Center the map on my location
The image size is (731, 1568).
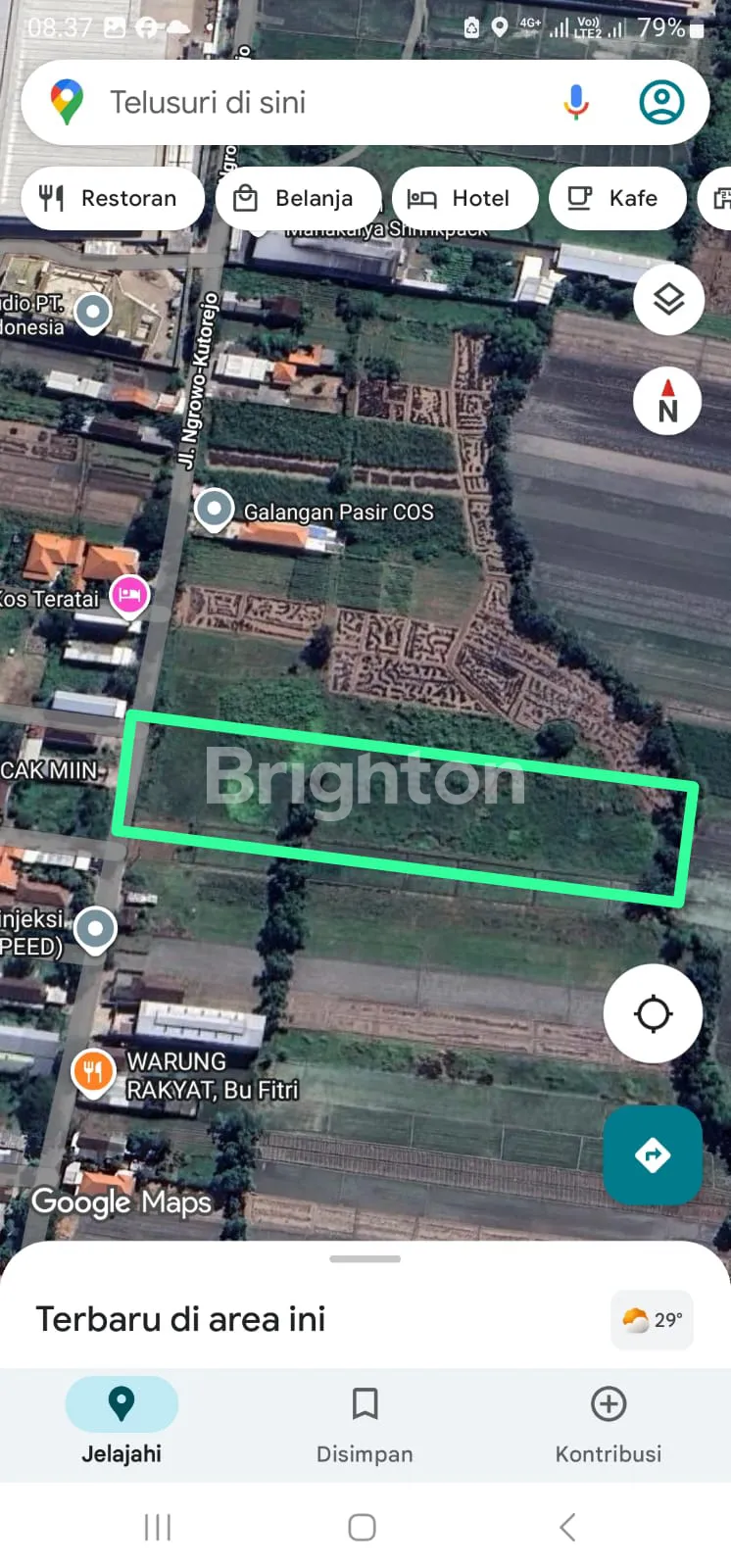[x=653, y=1013]
